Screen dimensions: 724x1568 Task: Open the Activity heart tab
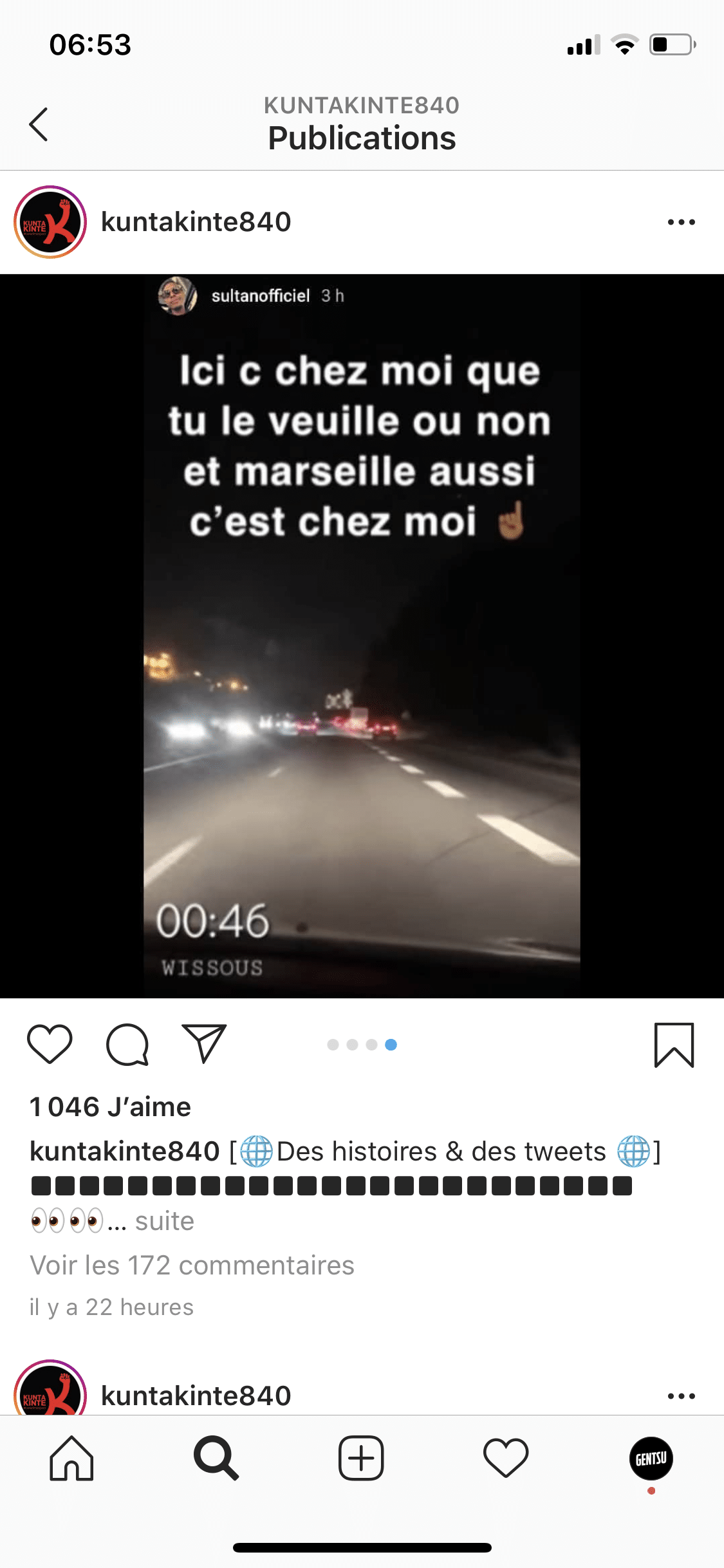click(506, 1459)
